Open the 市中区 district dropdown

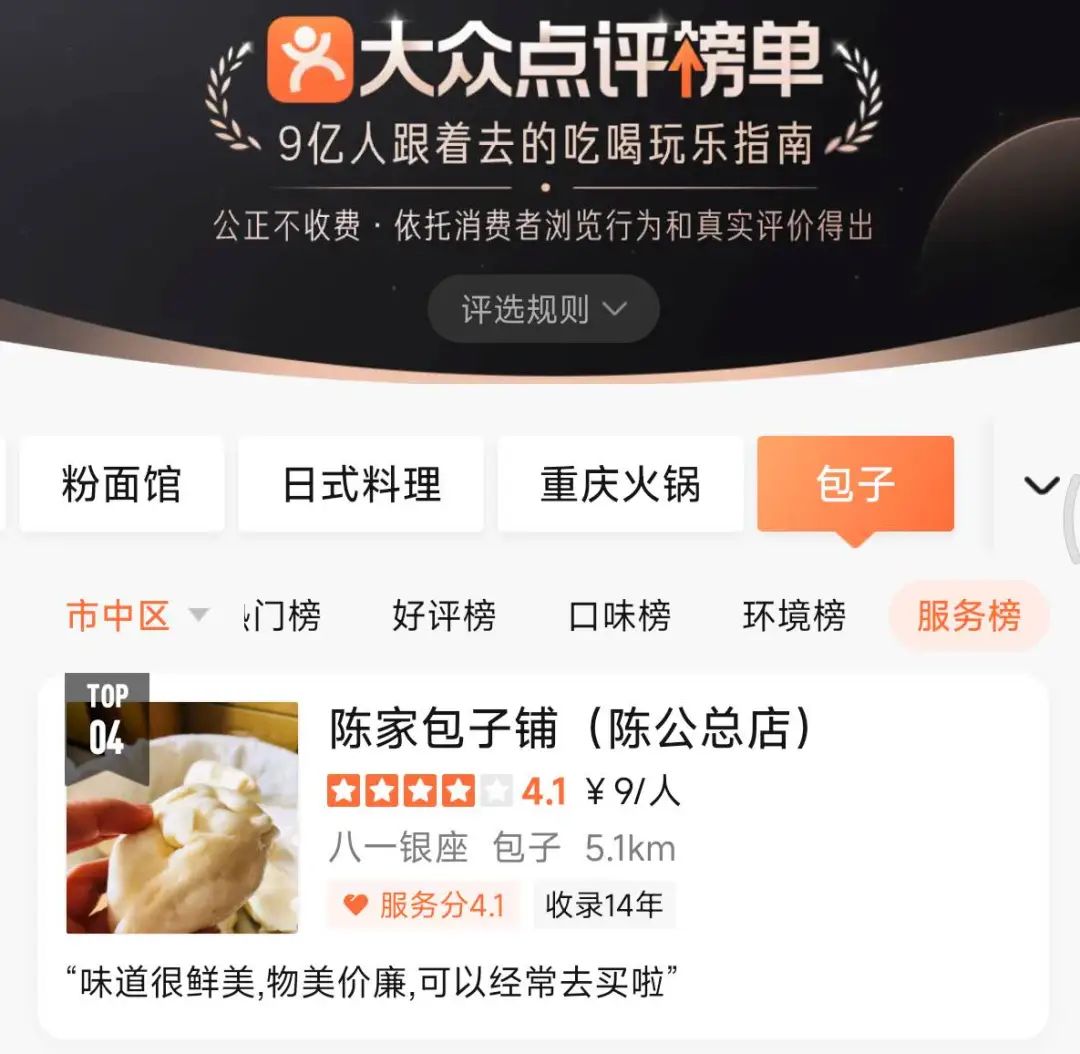click(x=137, y=615)
